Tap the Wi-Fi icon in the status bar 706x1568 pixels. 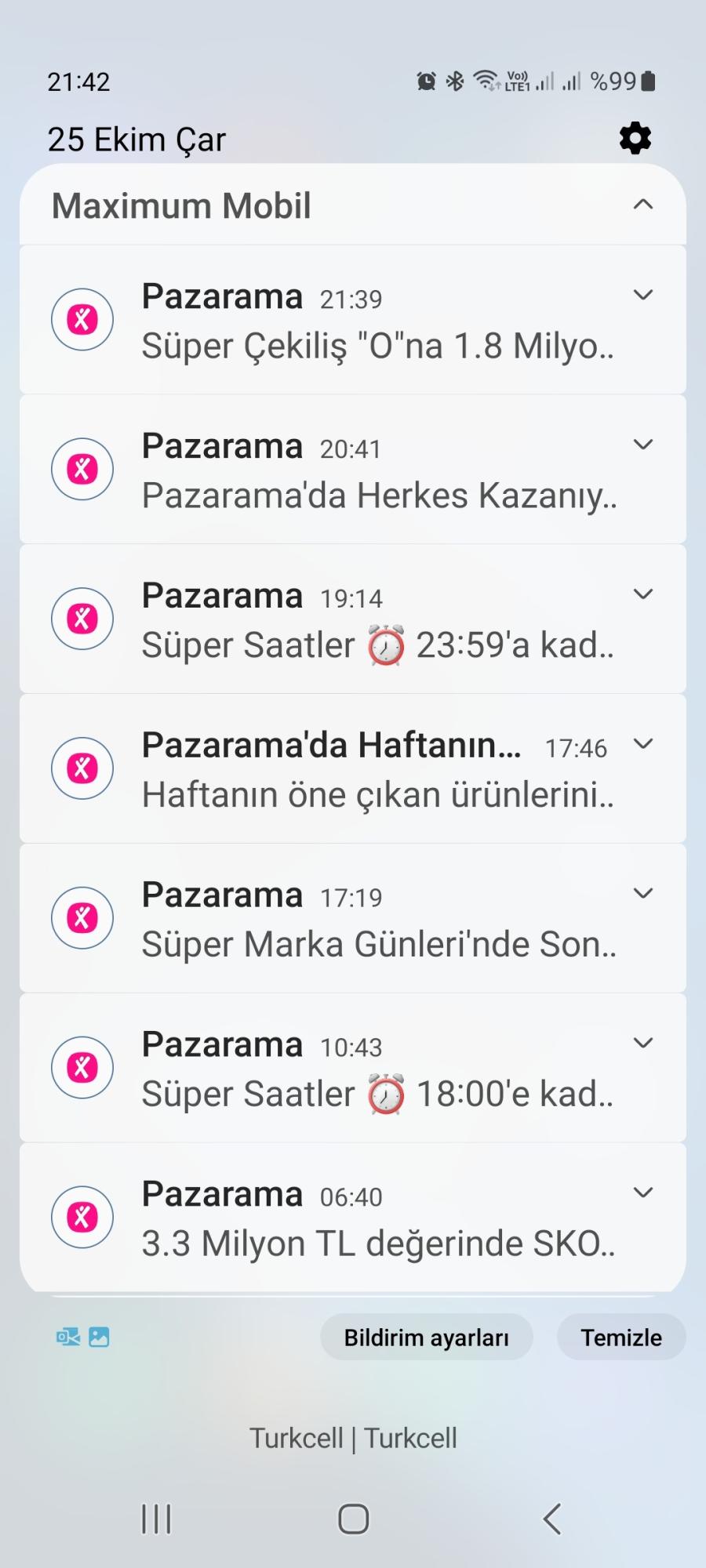click(x=485, y=79)
